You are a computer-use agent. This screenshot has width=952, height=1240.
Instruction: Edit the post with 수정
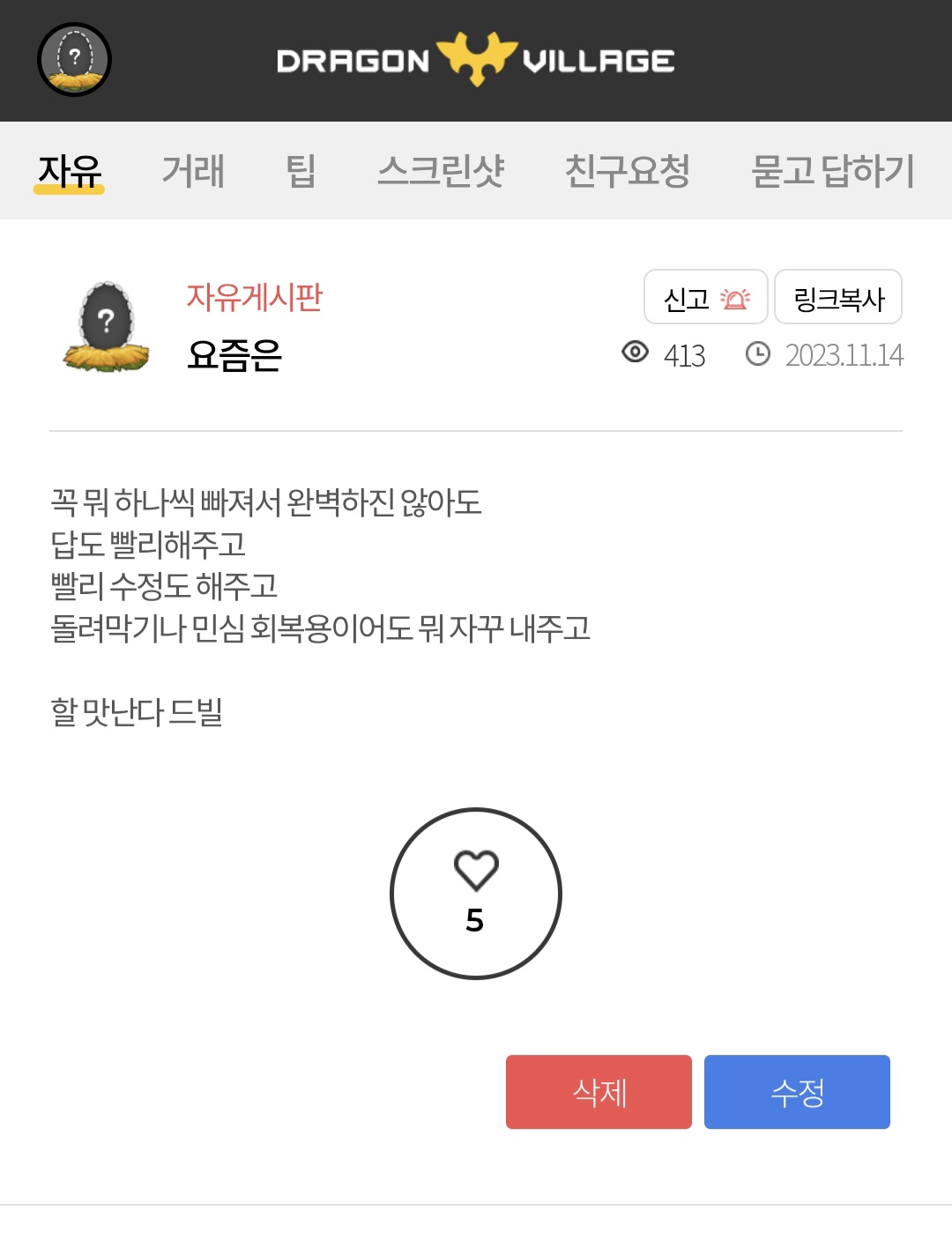[797, 1092]
